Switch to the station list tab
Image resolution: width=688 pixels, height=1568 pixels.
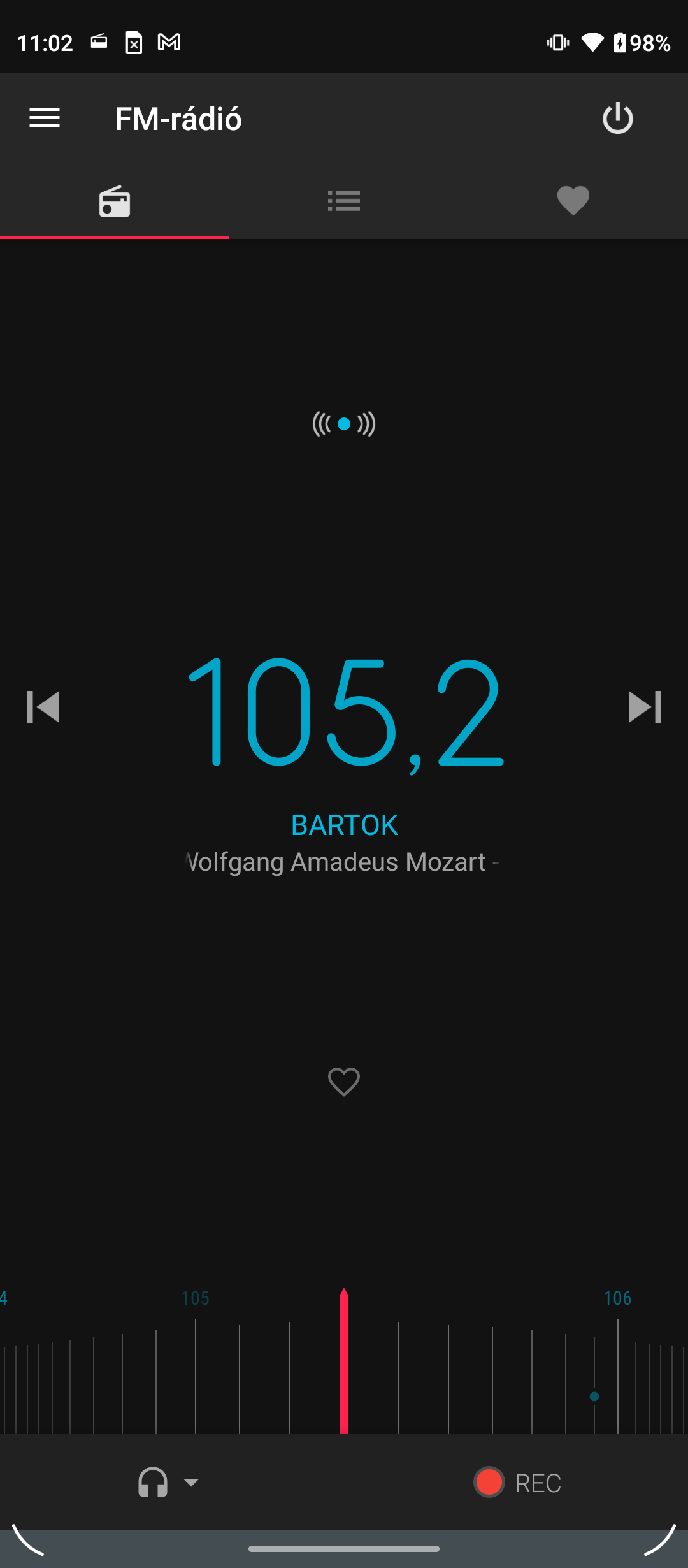point(344,201)
